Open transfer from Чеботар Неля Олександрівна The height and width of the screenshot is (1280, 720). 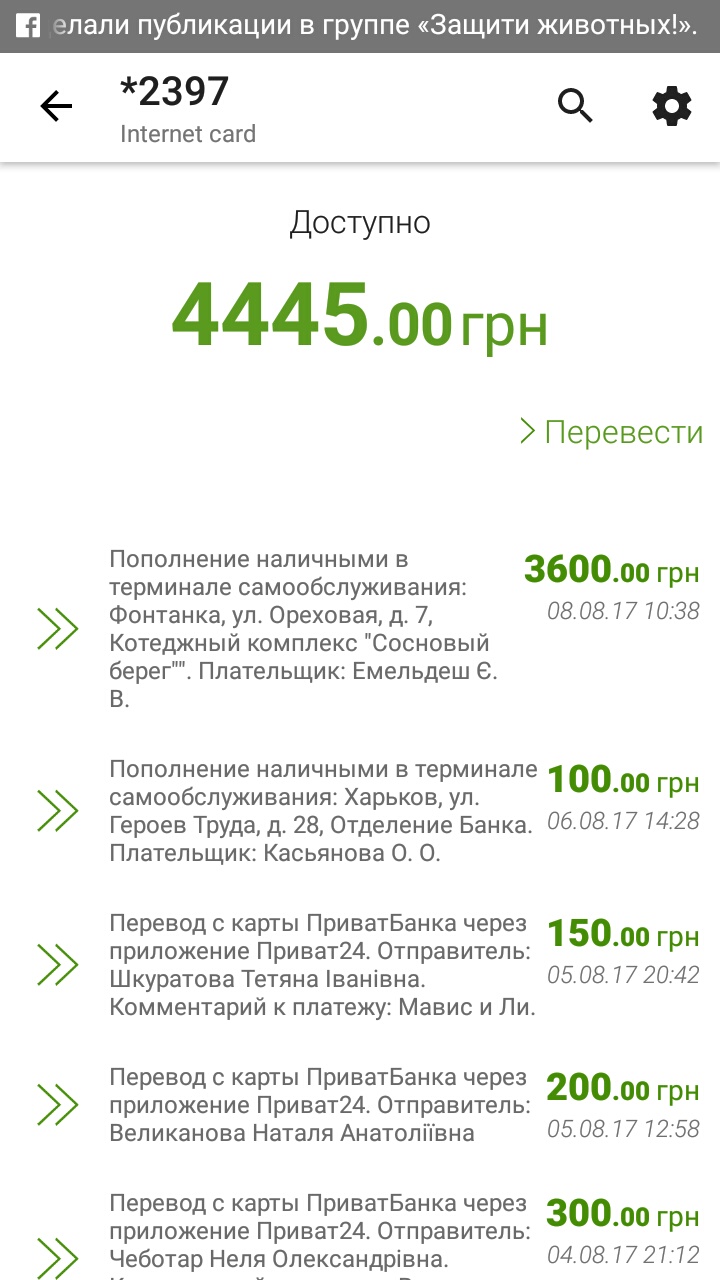pyautogui.click(x=360, y=1235)
